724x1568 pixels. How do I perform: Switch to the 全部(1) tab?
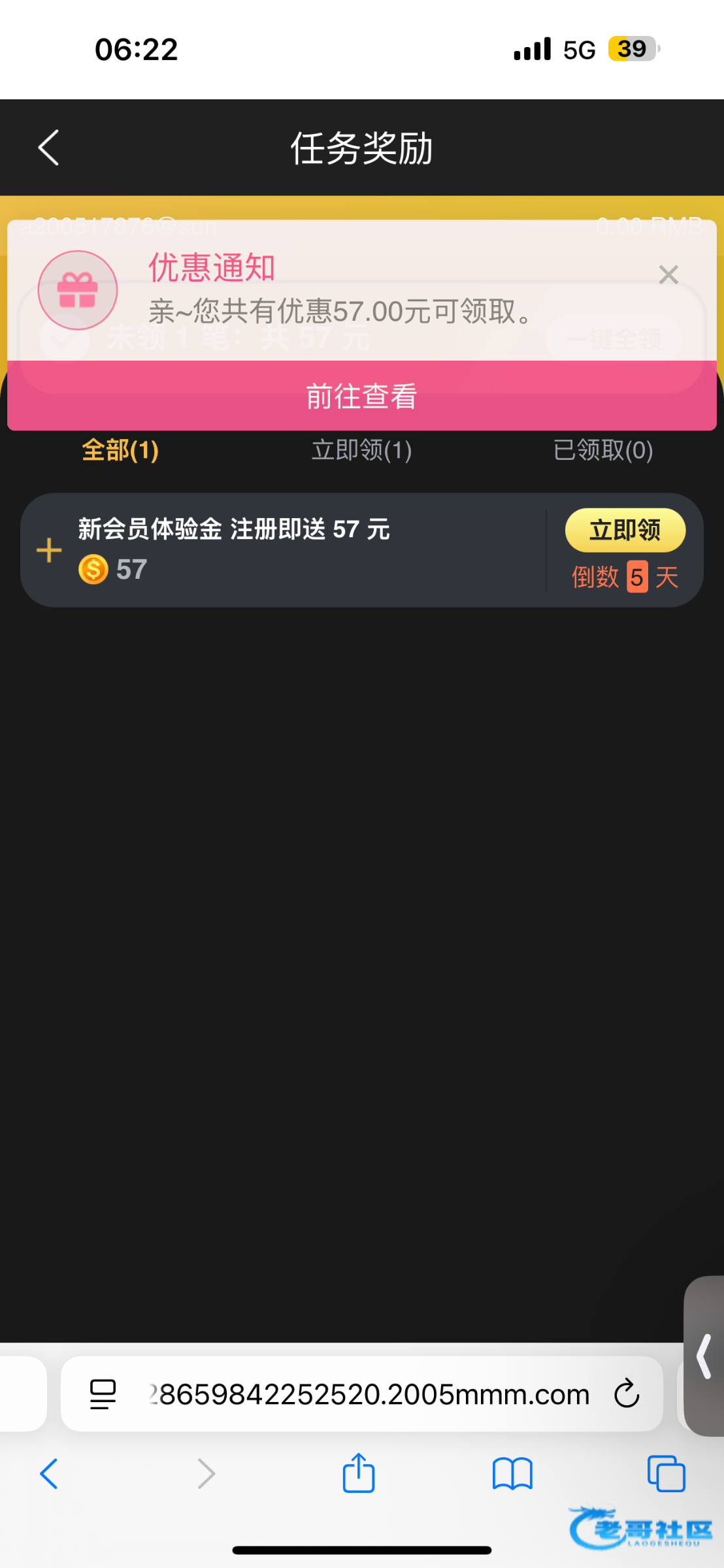coord(120,450)
